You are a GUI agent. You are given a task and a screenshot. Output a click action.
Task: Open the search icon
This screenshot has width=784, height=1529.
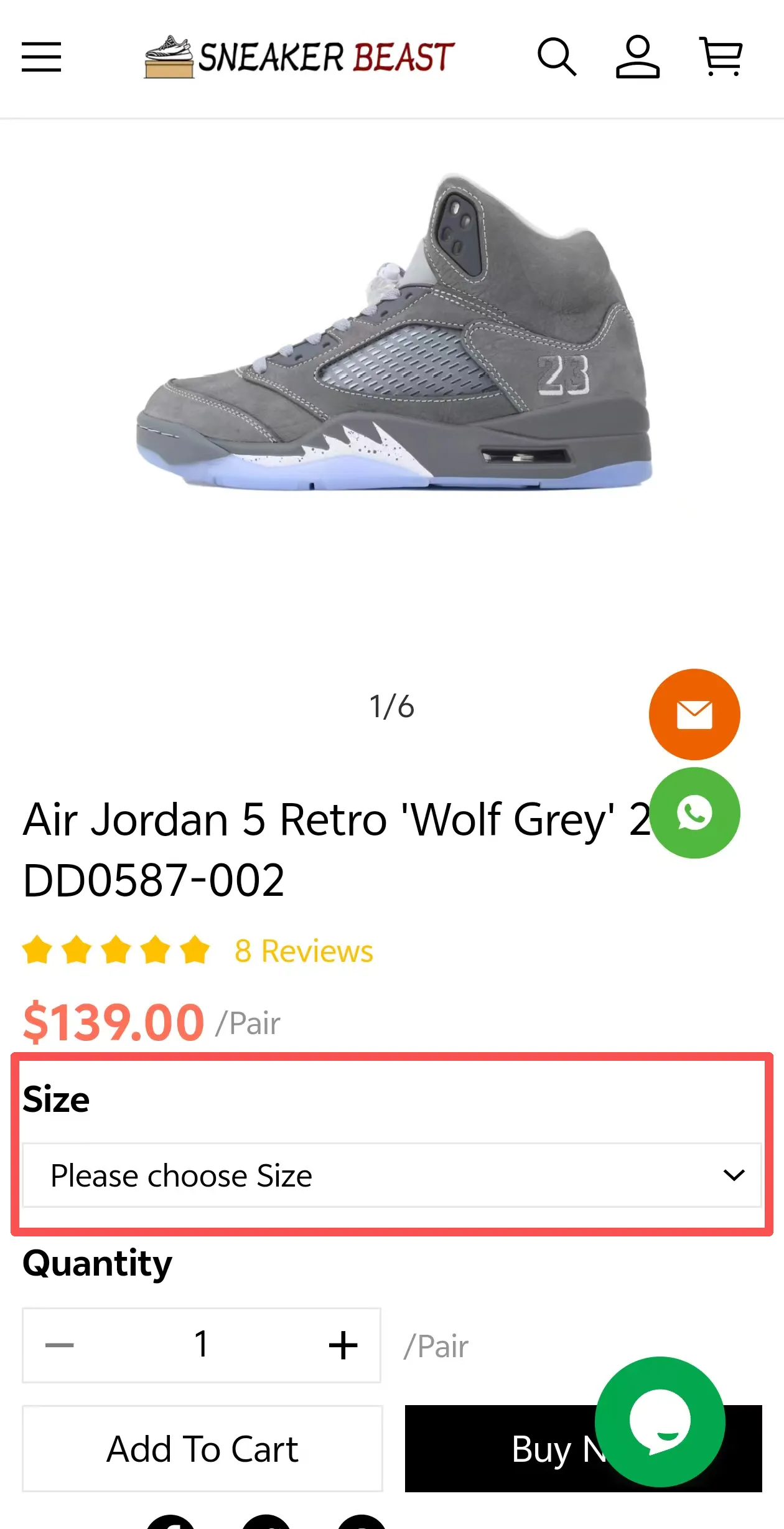[x=556, y=57]
